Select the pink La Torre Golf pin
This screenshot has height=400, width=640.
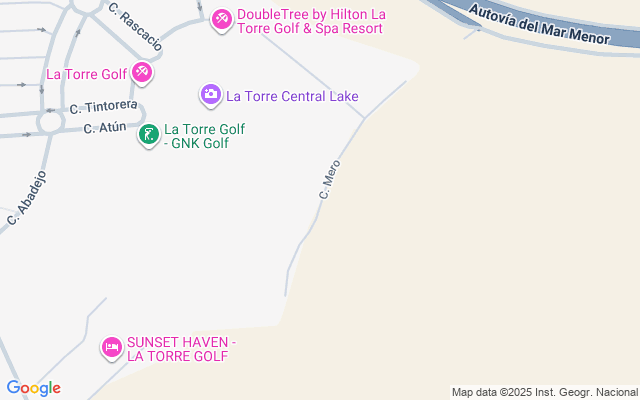(142, 73)
